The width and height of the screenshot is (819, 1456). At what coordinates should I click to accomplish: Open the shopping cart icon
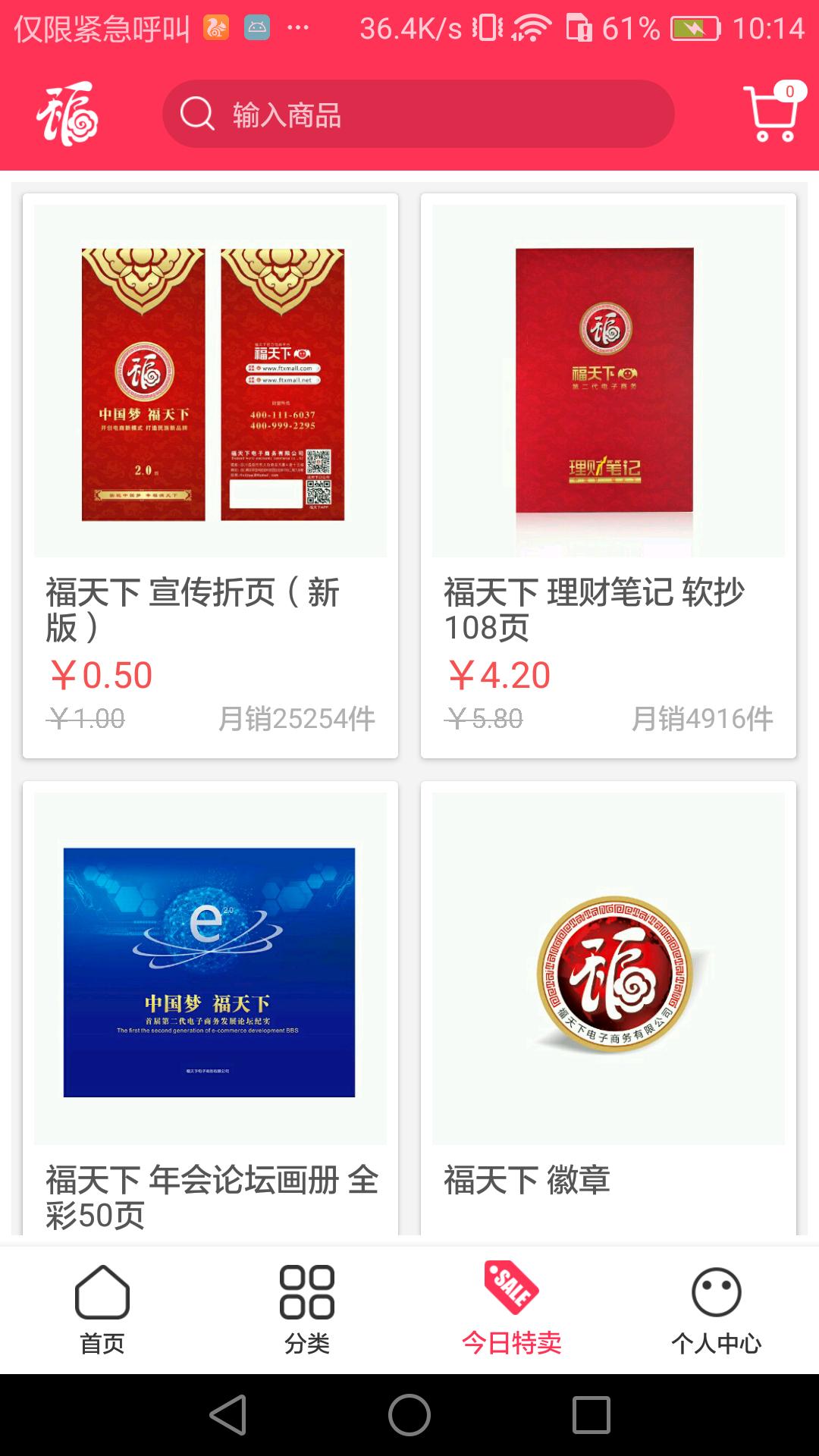[x=768, y=118]
